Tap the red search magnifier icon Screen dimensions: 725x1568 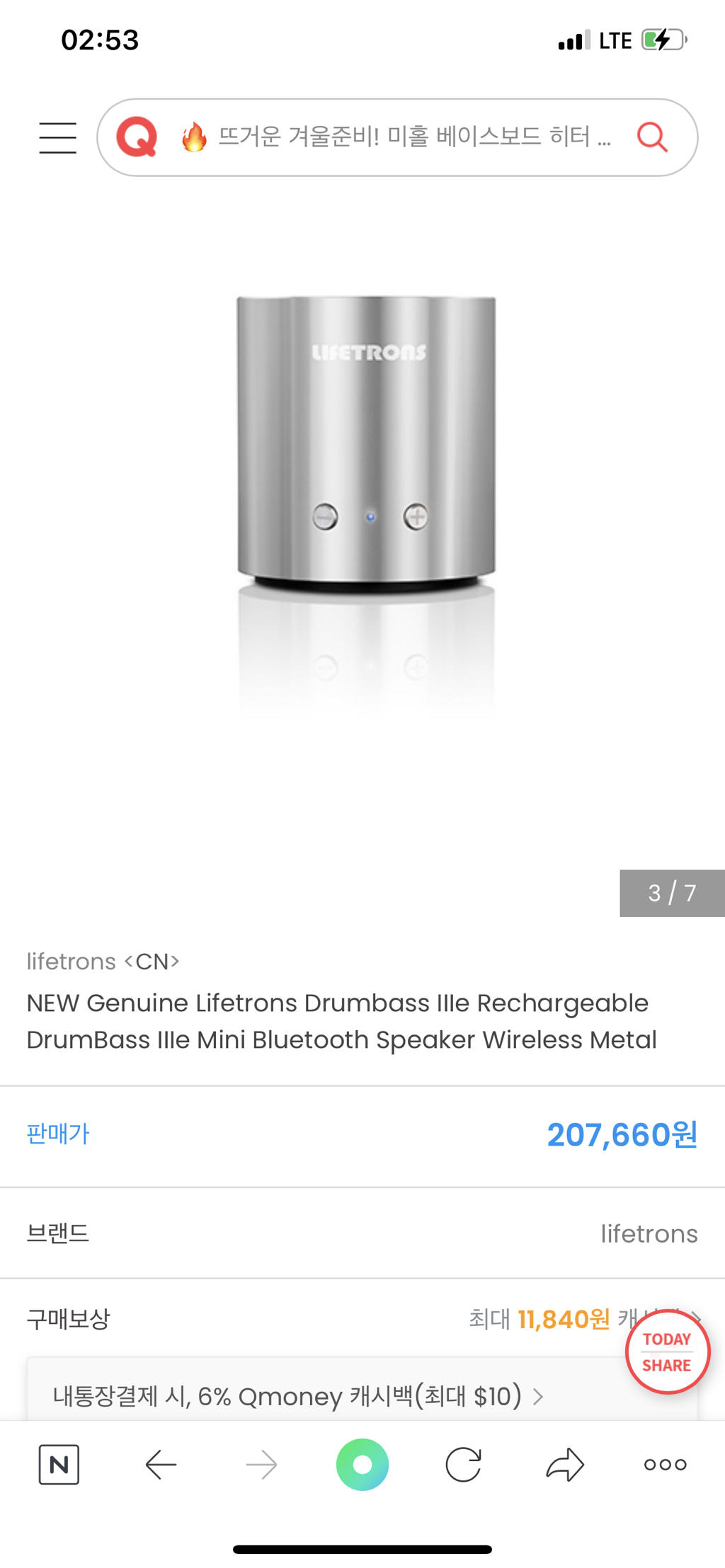pos(652,137)
